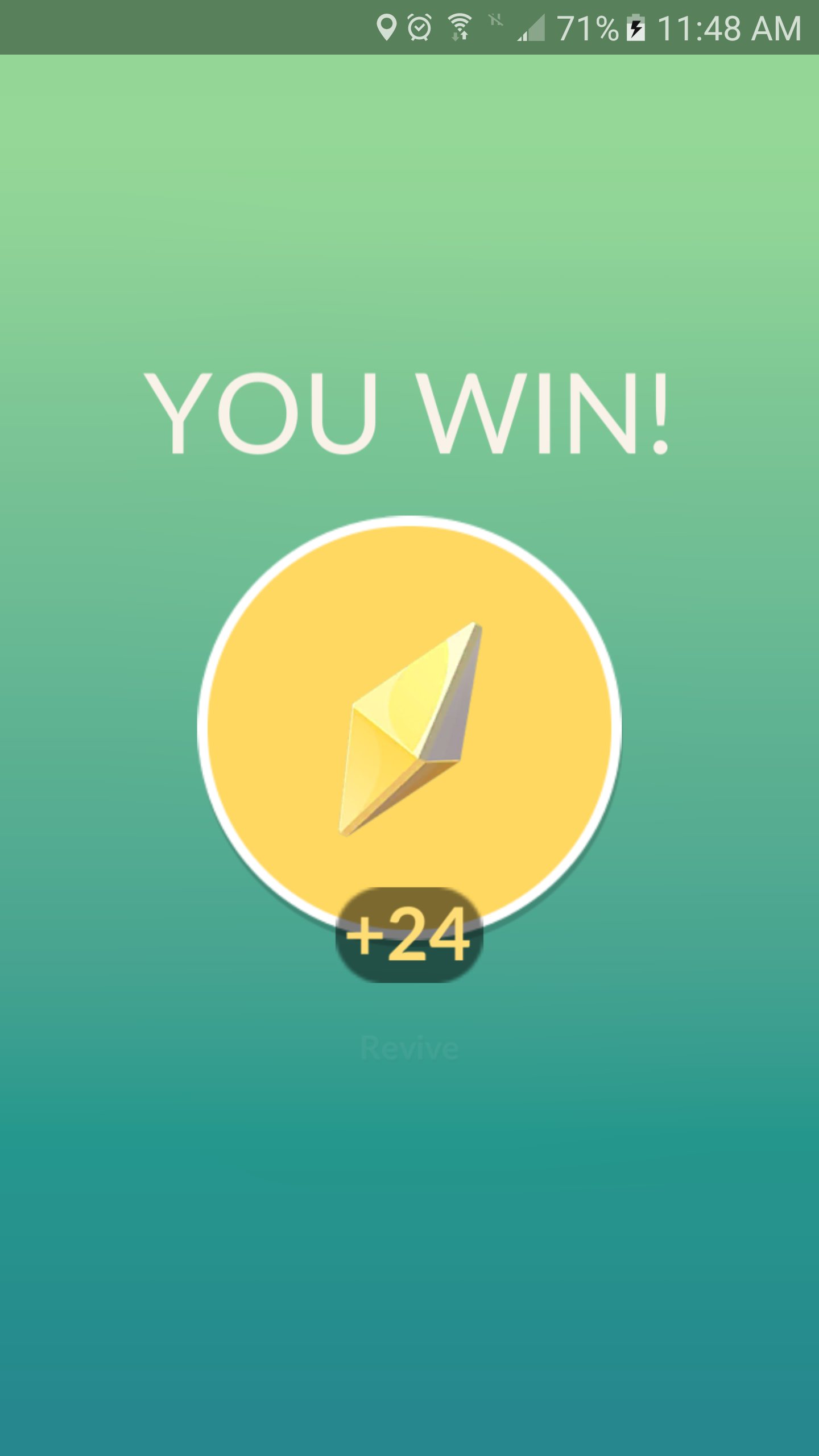Tap the Revive reward circle

(x=409, y=728)
